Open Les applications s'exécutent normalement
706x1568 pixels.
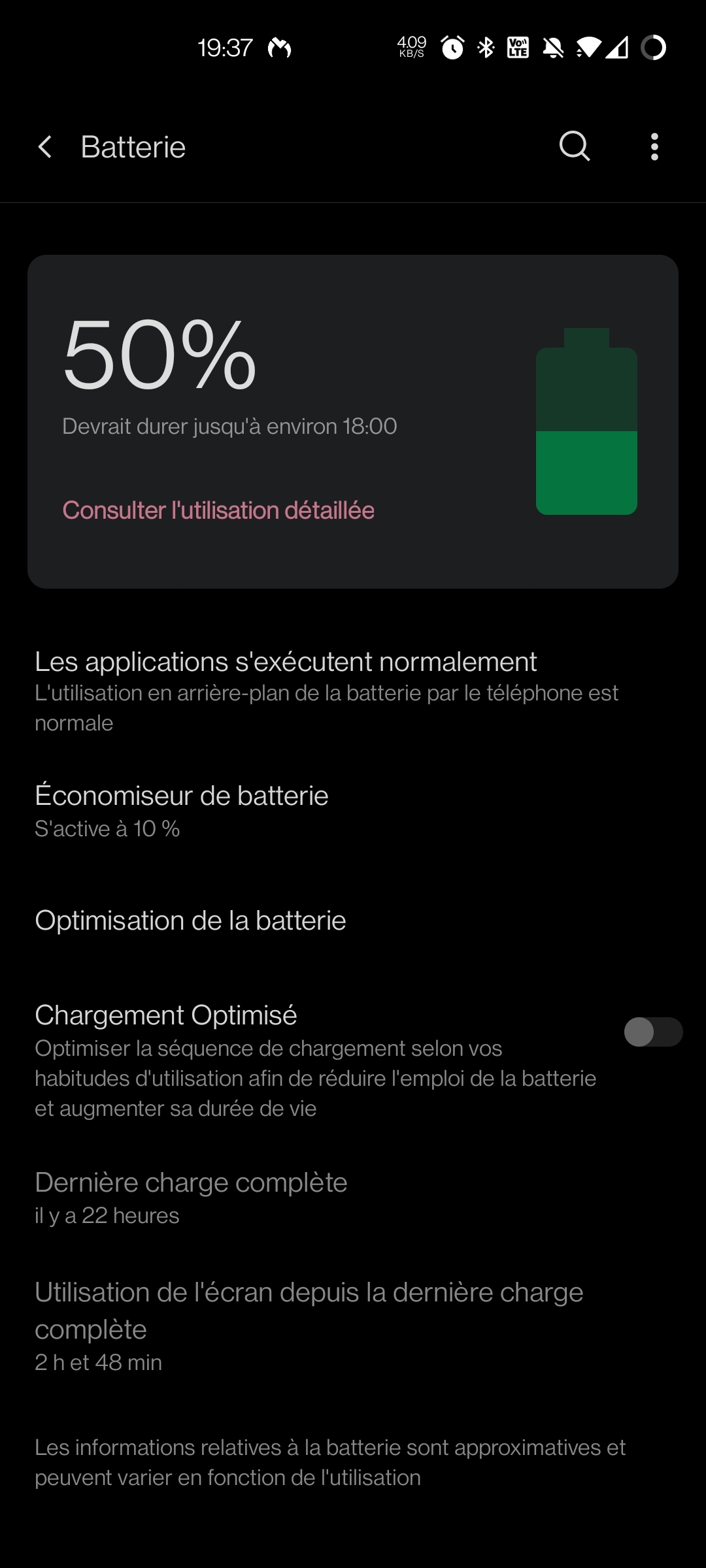(x=327, y=691)
